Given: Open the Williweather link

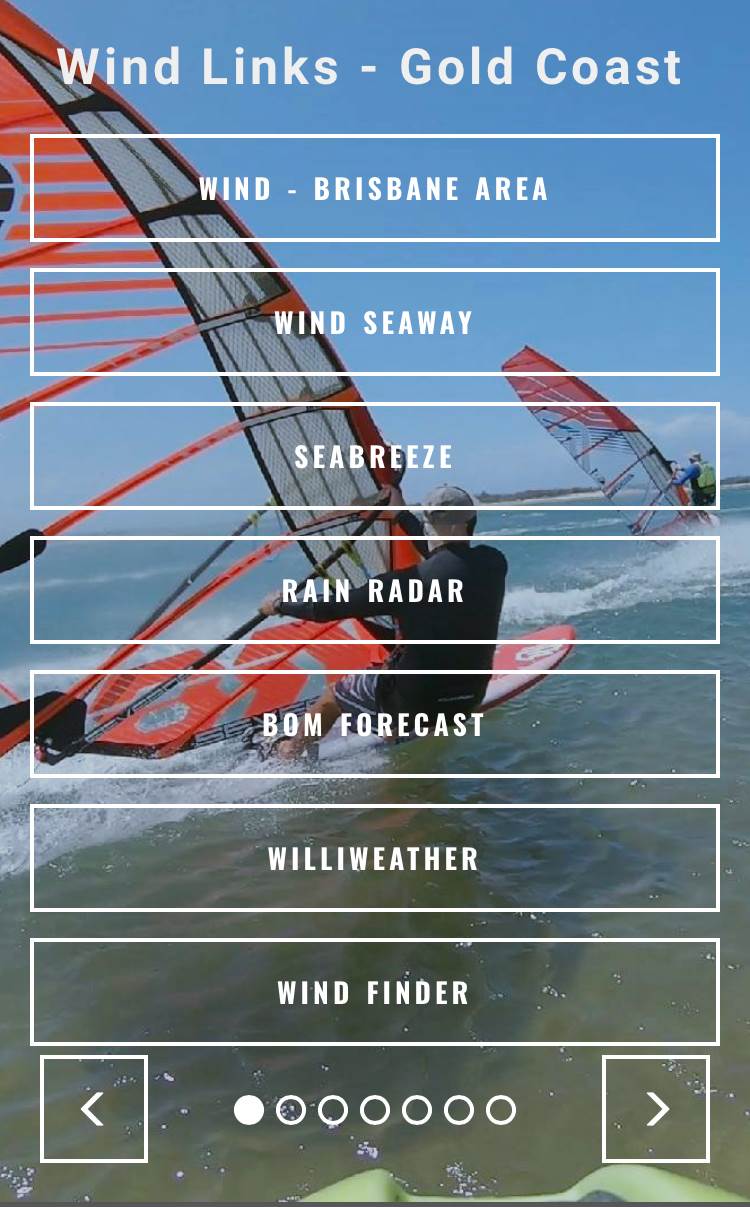Looking at the screenshot, I should 374,858.
